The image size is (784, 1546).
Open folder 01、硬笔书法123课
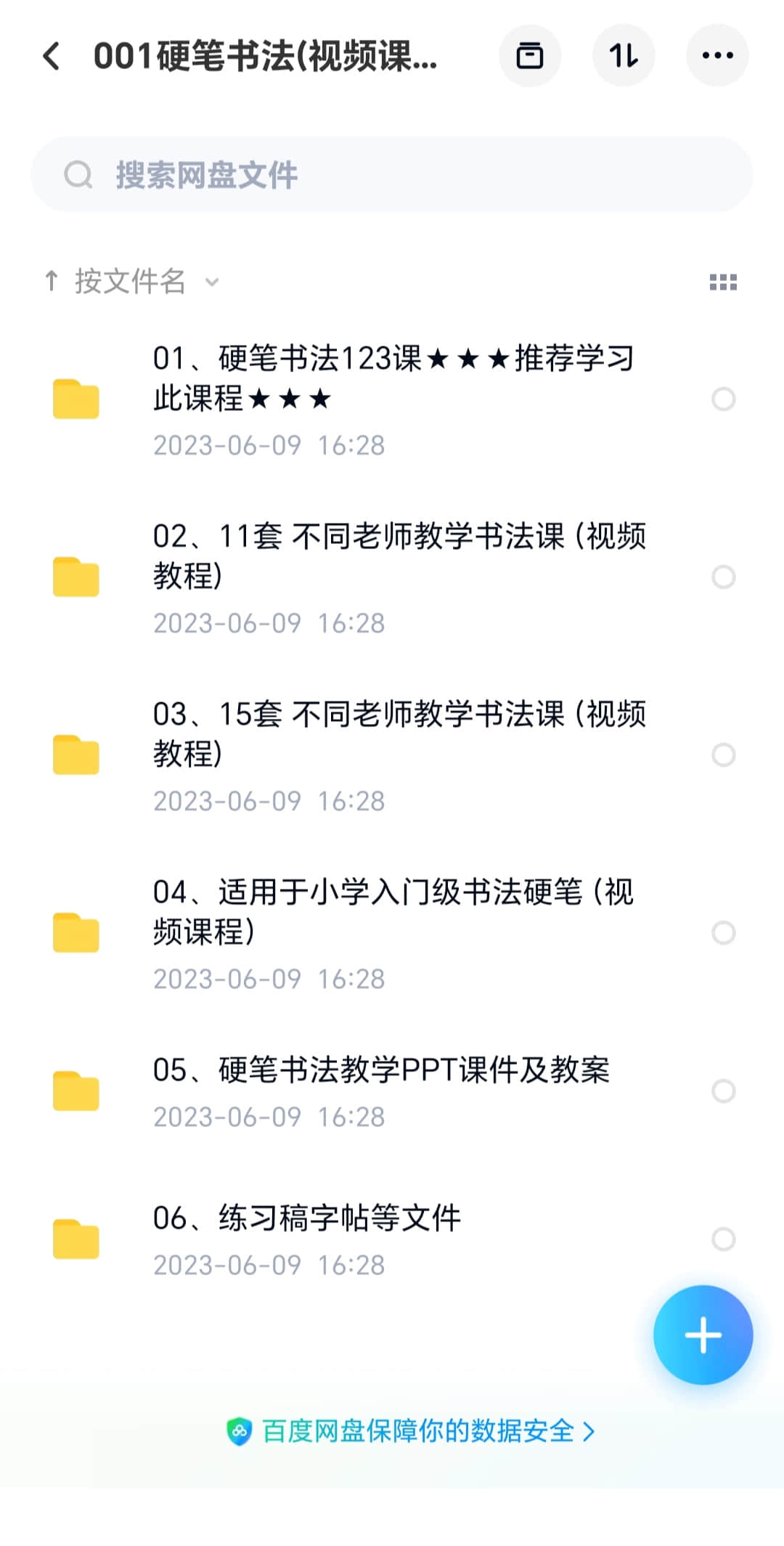[x=392, y=400]
